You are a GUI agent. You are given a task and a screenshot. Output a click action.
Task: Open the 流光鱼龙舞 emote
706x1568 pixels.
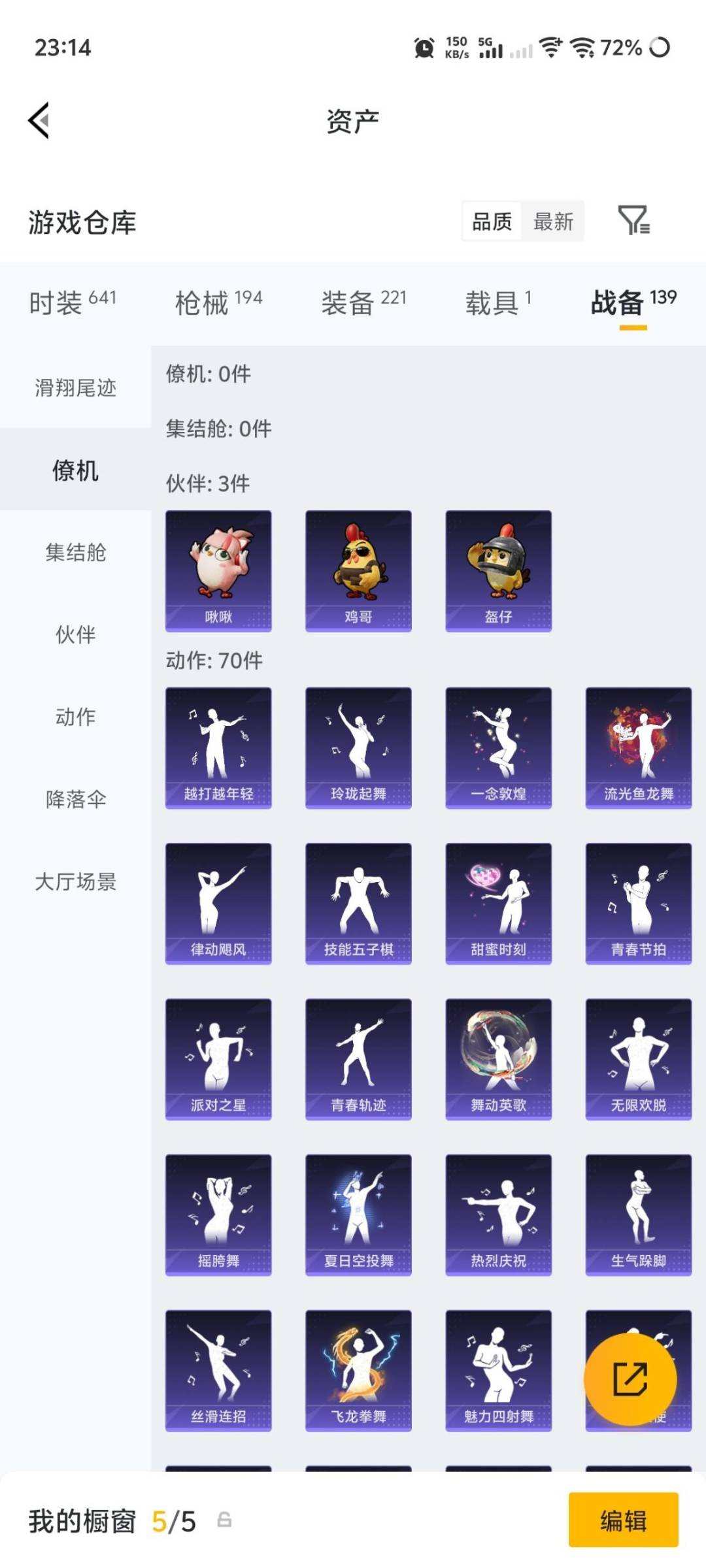tap(639, 747)
